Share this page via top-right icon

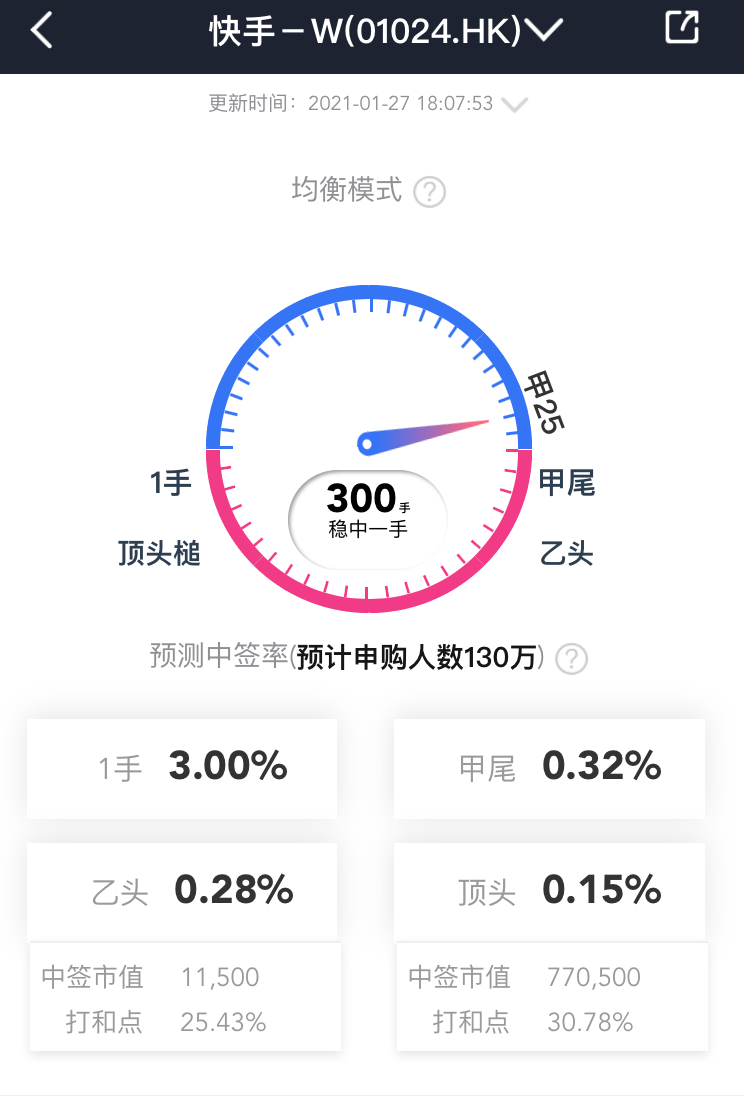681,28
